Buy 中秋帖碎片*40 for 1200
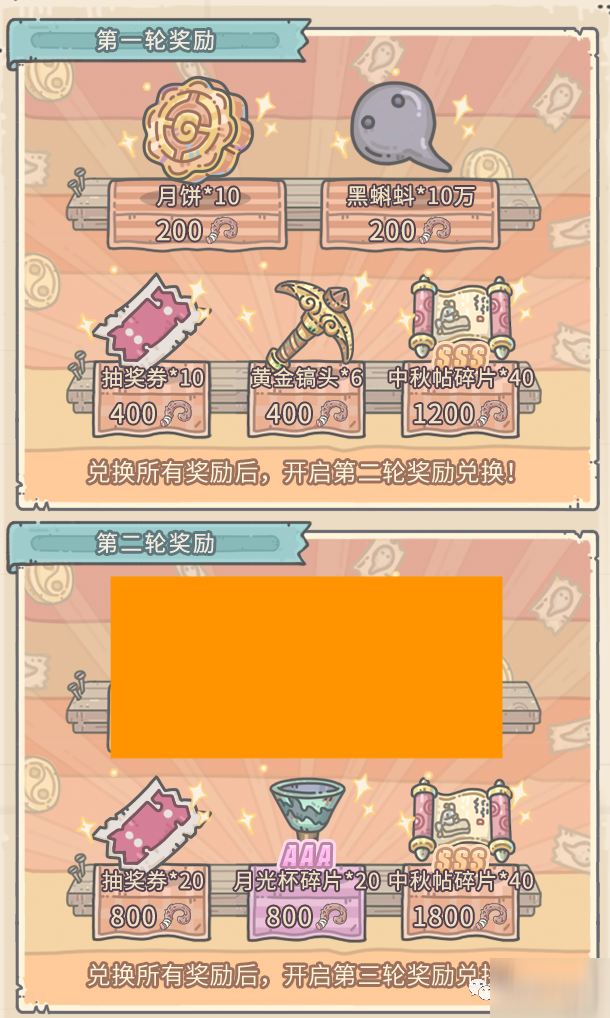Screen dimensions: 610x1018 [x=461, y=413]
